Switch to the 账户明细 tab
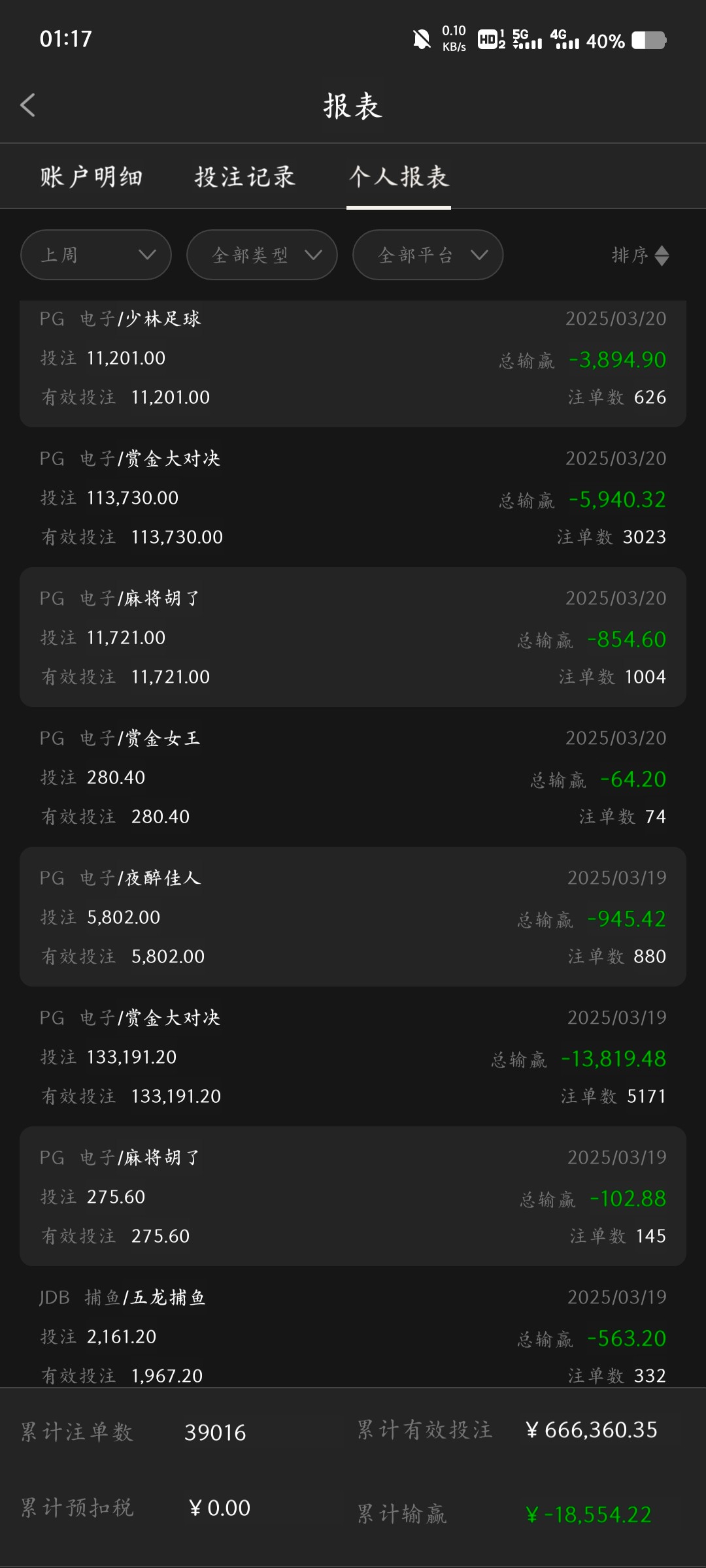Image resolution: width=706 pixels, height=1568 pixels. coord(92,176)
